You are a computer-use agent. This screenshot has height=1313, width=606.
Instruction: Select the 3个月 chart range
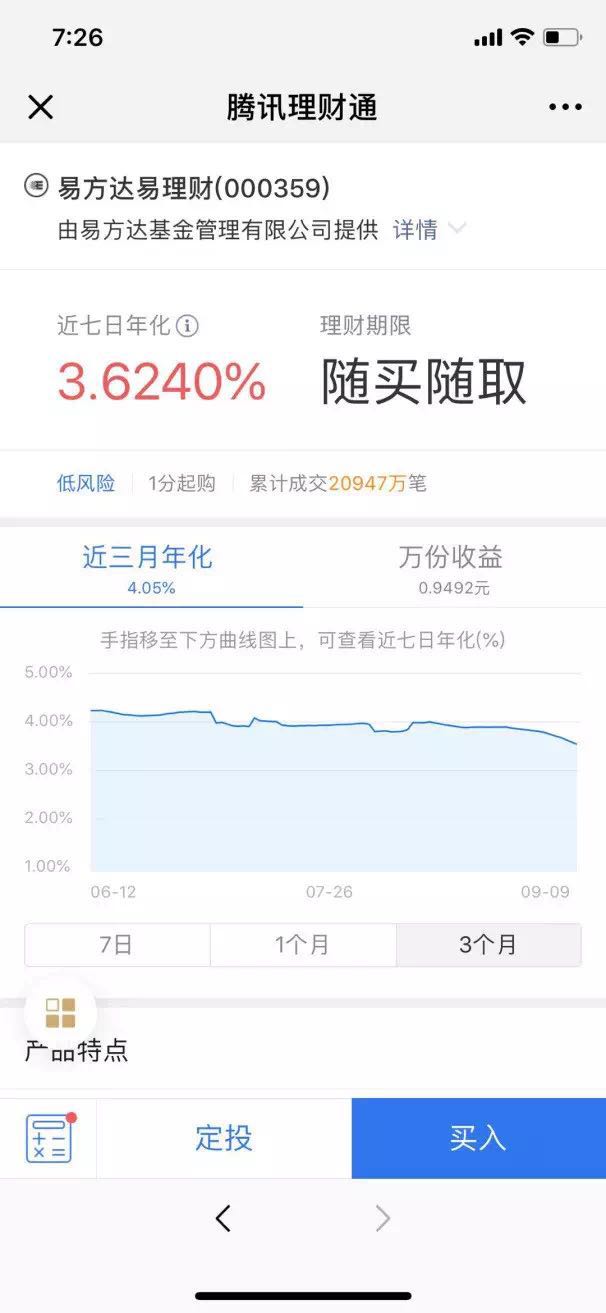coord(488,945)
